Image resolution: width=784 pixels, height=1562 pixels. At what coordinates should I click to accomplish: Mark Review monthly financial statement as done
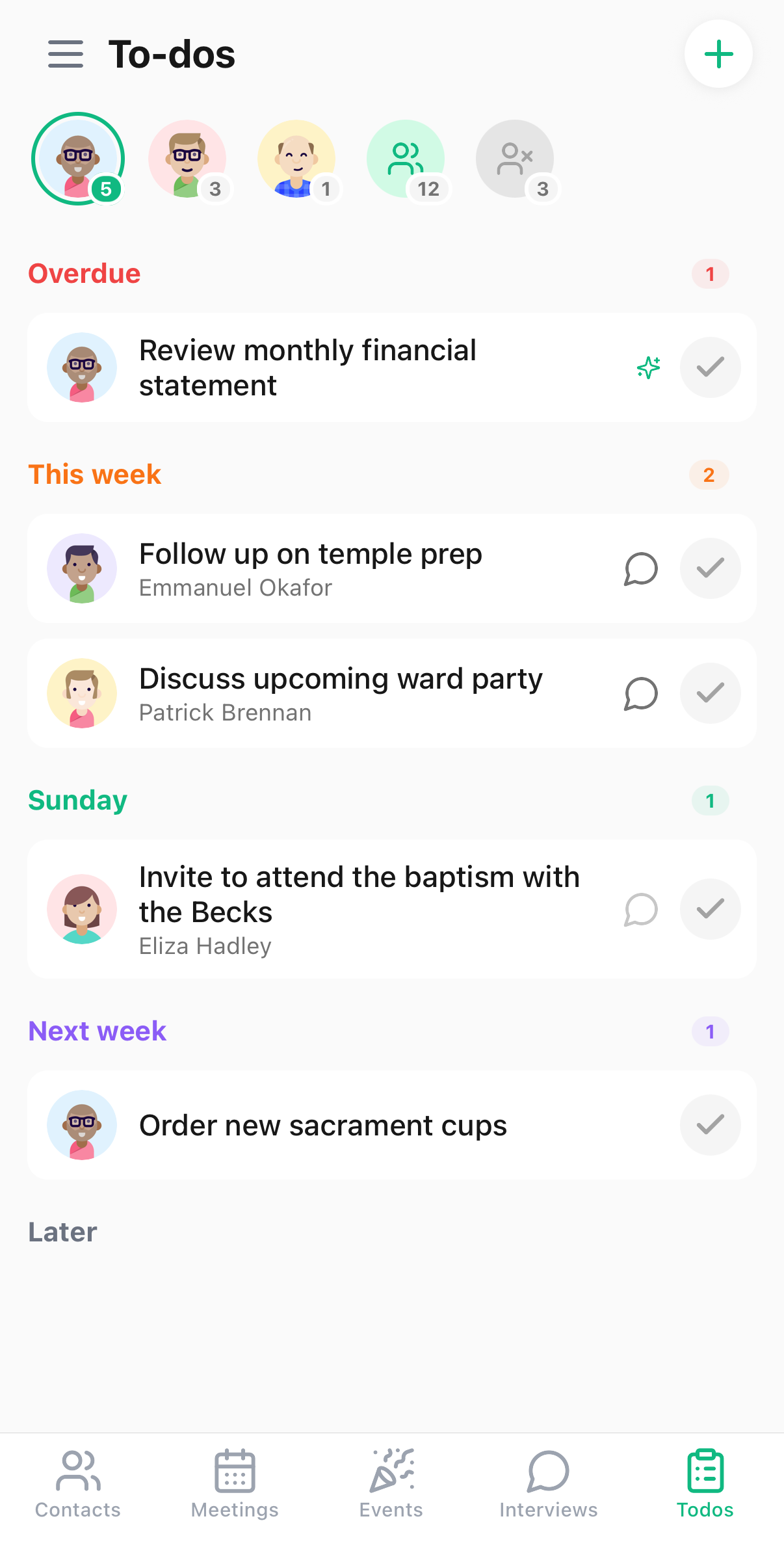click(x=710, y=367)
